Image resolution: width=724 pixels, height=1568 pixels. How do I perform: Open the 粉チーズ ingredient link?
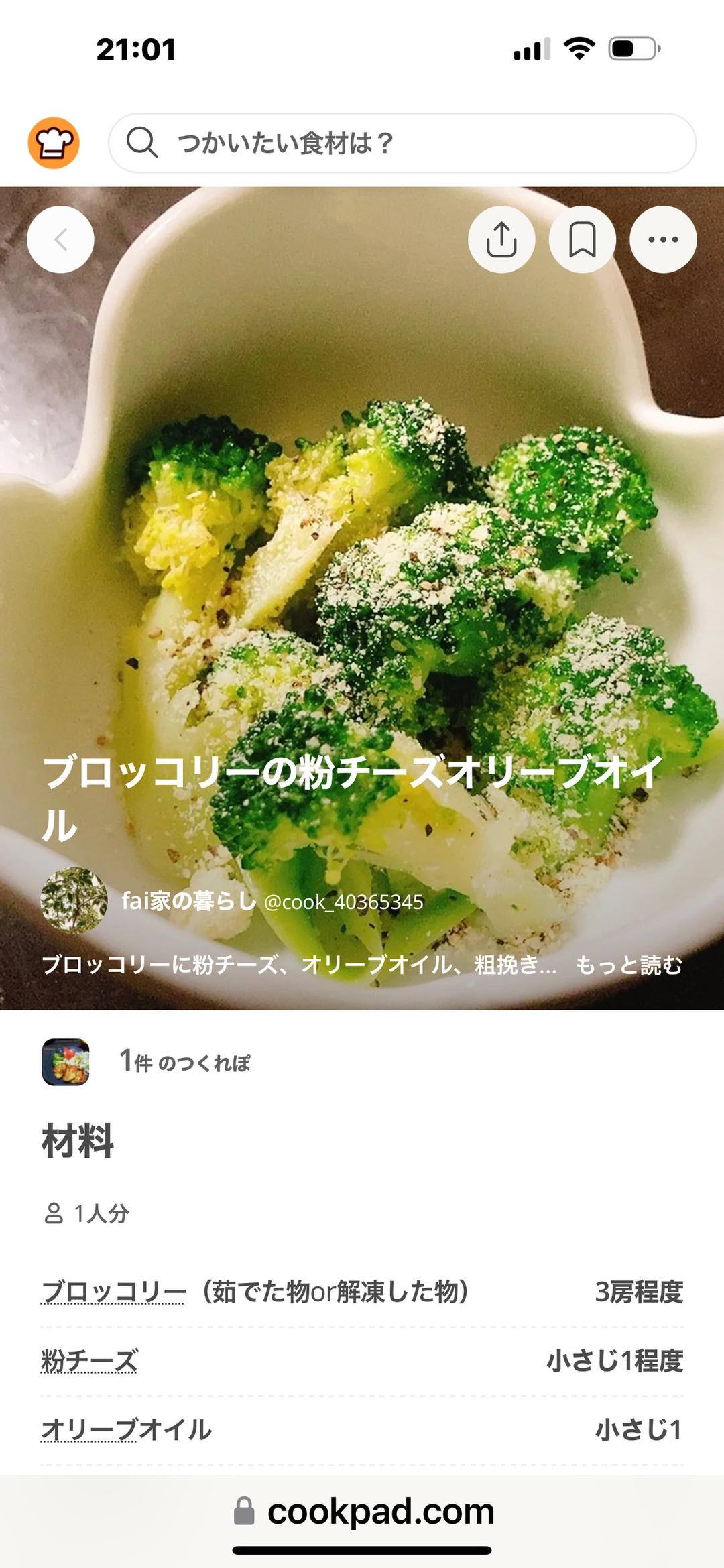pos(89,1361)
